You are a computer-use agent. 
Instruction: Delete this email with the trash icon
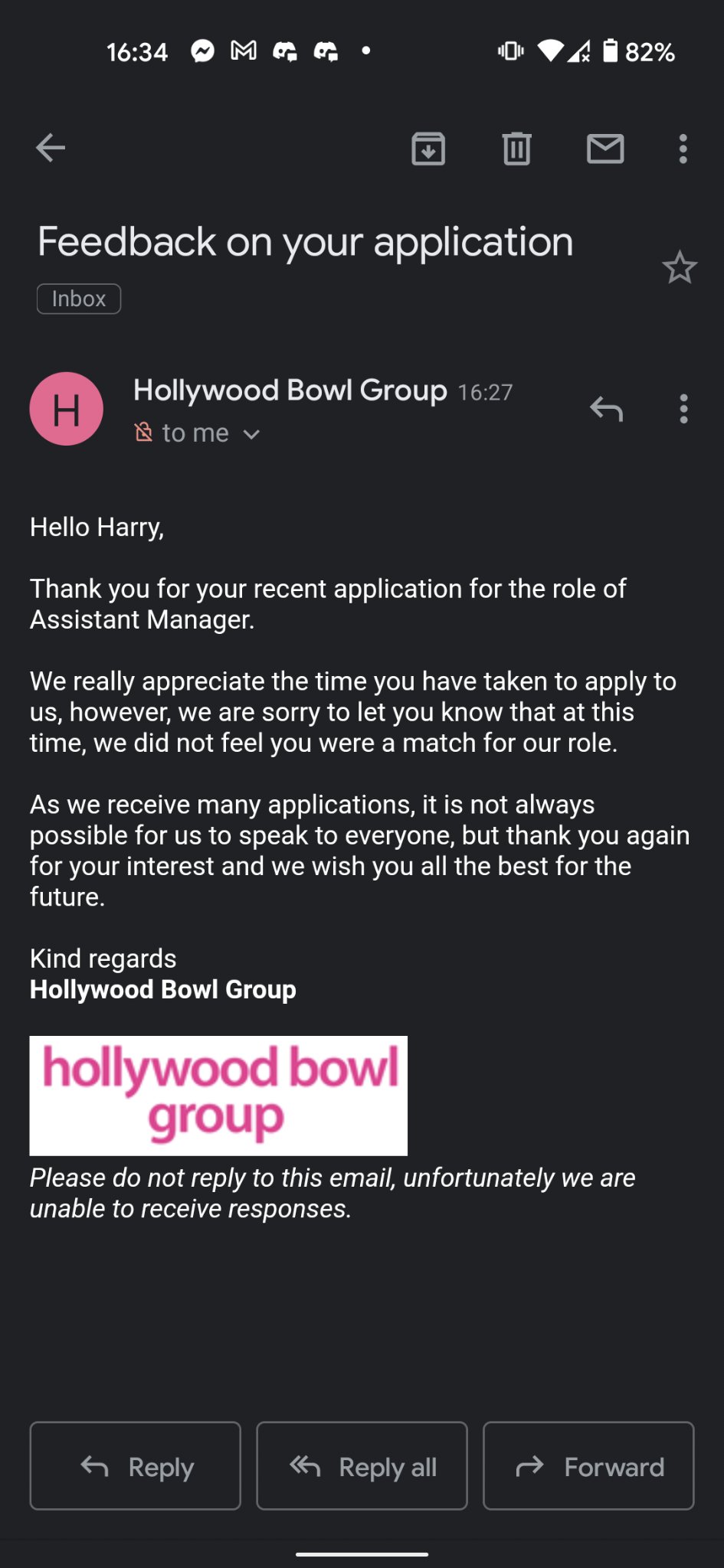click(516, 149)
